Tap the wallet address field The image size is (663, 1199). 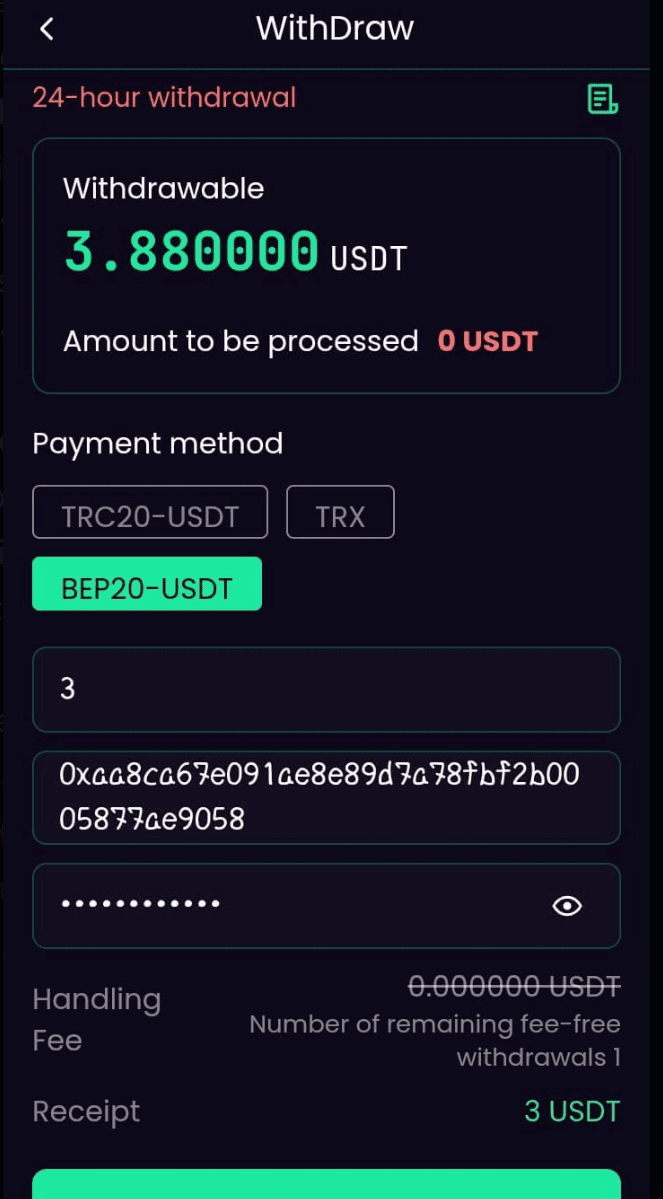coord(326,797)
